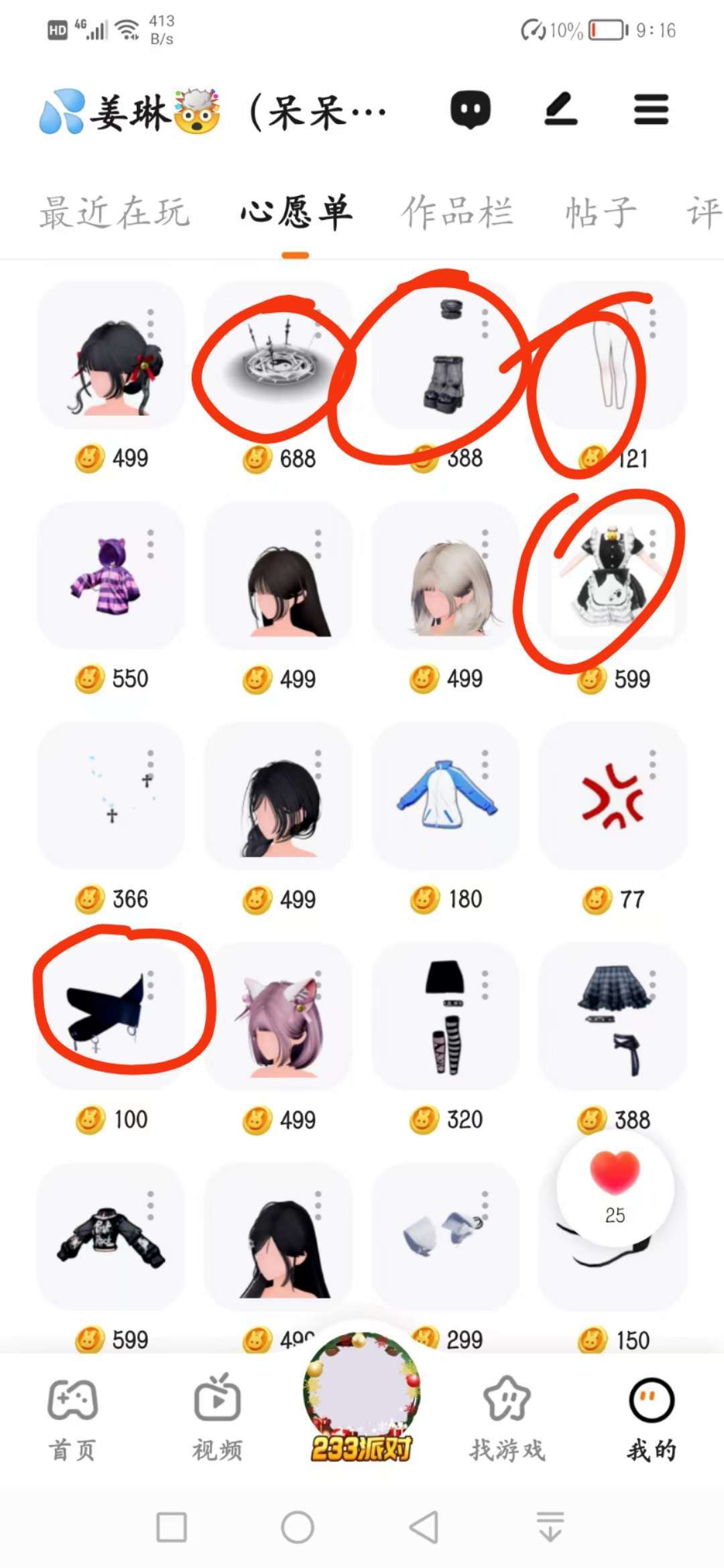Open the maid dress item priced 599
Image resolution: width=724 pixels, height=1568 pixels.
[611, 576]
